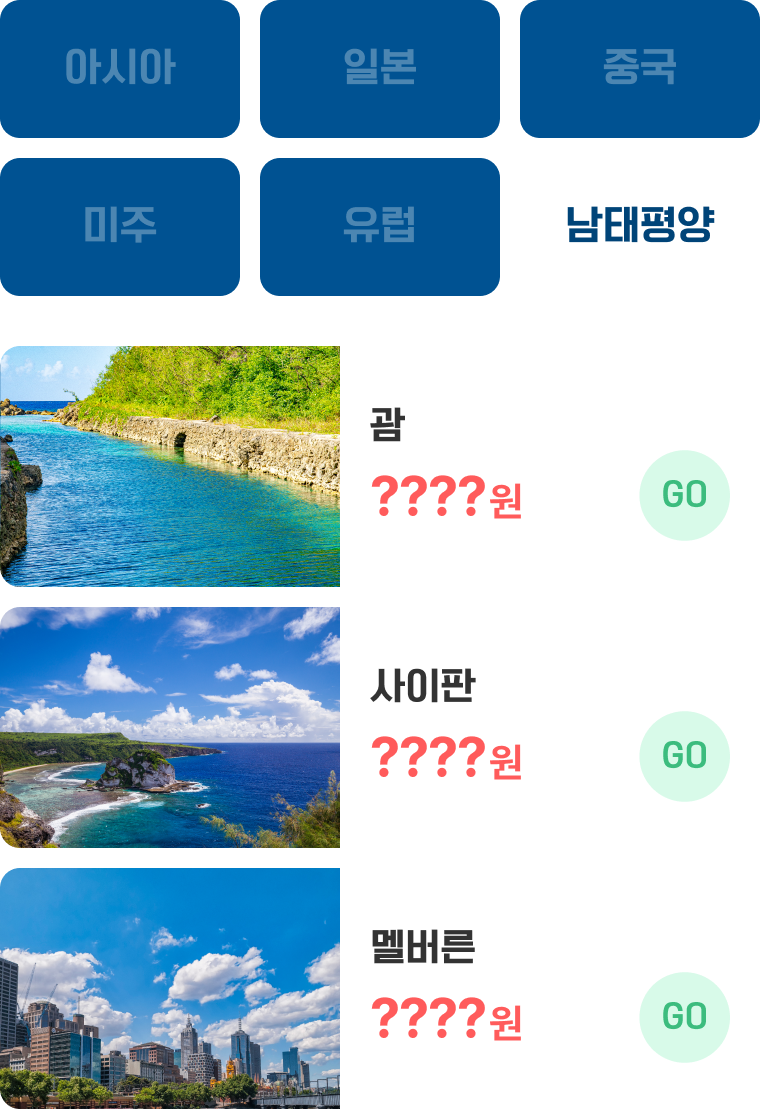Viewport: 760px width, 1109px height.
Task: Tap GO button for 멜버른
Action: [x=684, y=1017]
